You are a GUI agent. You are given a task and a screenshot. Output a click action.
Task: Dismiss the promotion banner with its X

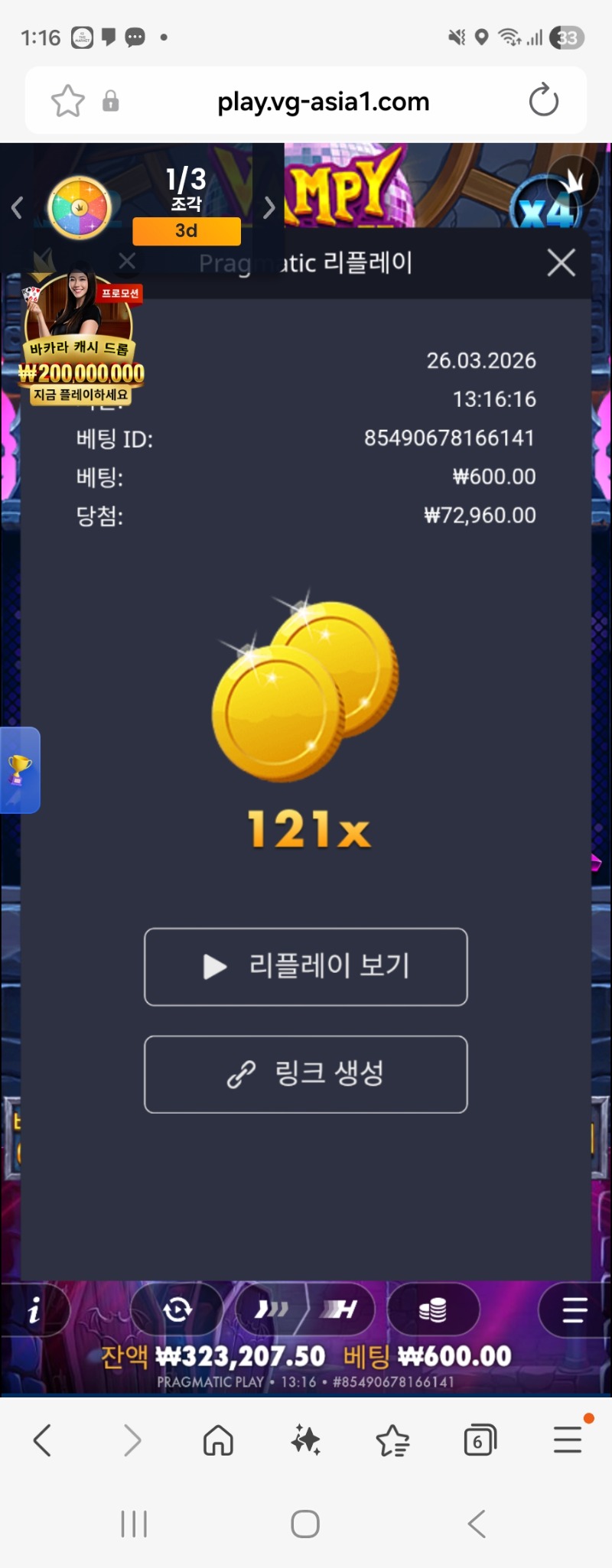127,262
